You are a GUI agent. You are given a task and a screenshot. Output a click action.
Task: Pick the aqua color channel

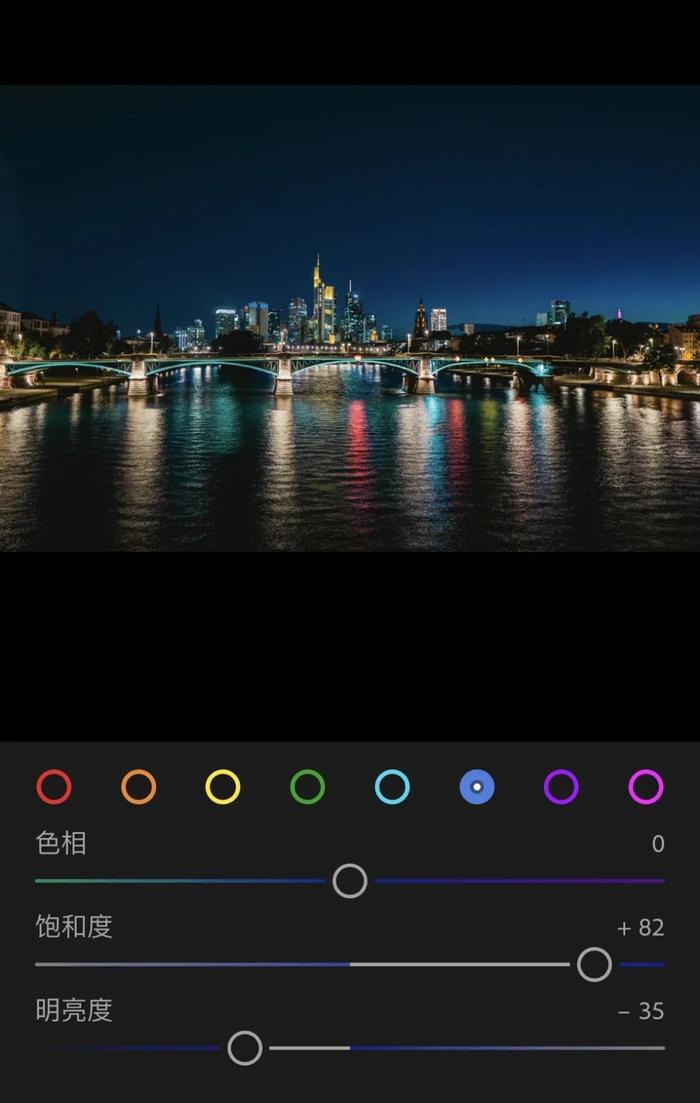392,787
